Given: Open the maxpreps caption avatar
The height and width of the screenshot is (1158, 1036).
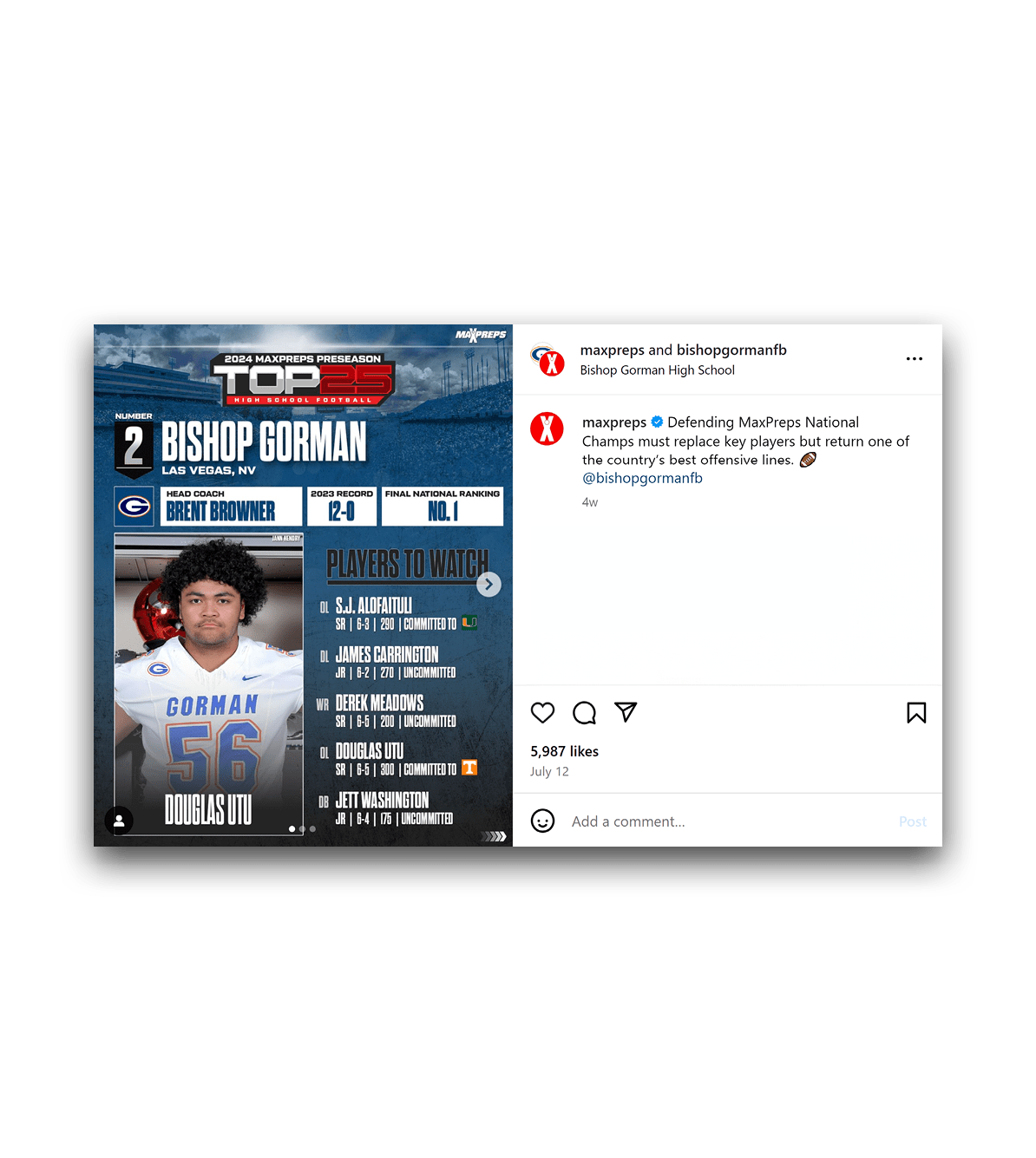Looking at the screenshot, I should (x=548, y=429).
